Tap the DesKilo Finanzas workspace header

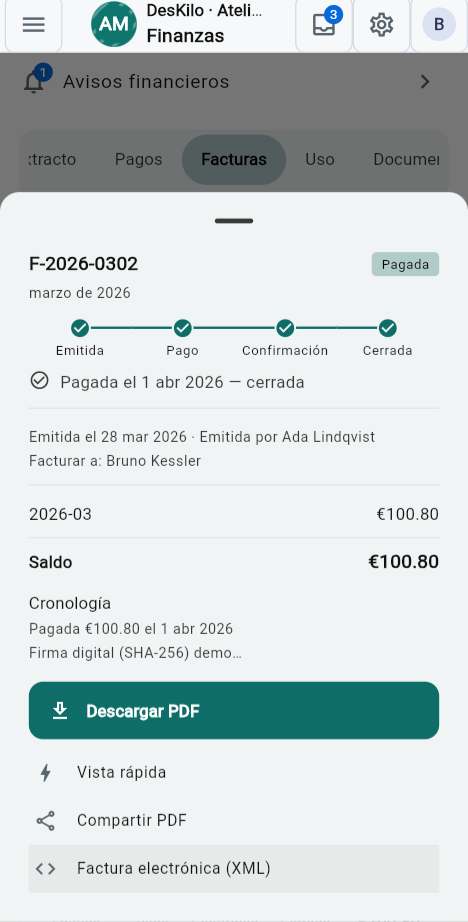coord(176,24)
